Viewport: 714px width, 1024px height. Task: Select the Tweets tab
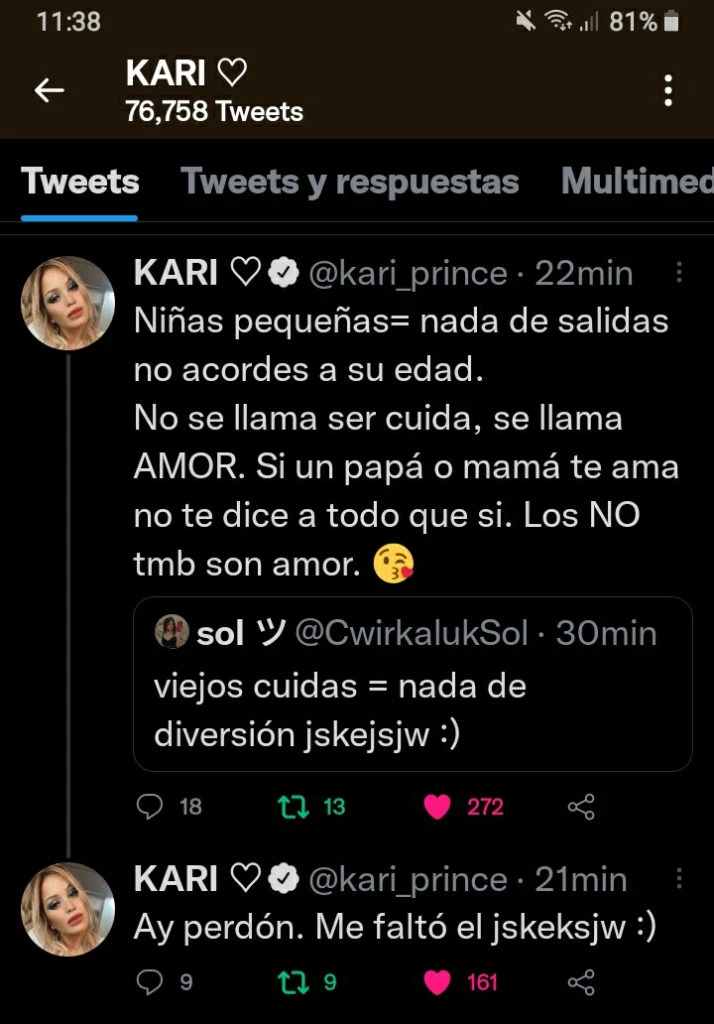tap(80, 182)
